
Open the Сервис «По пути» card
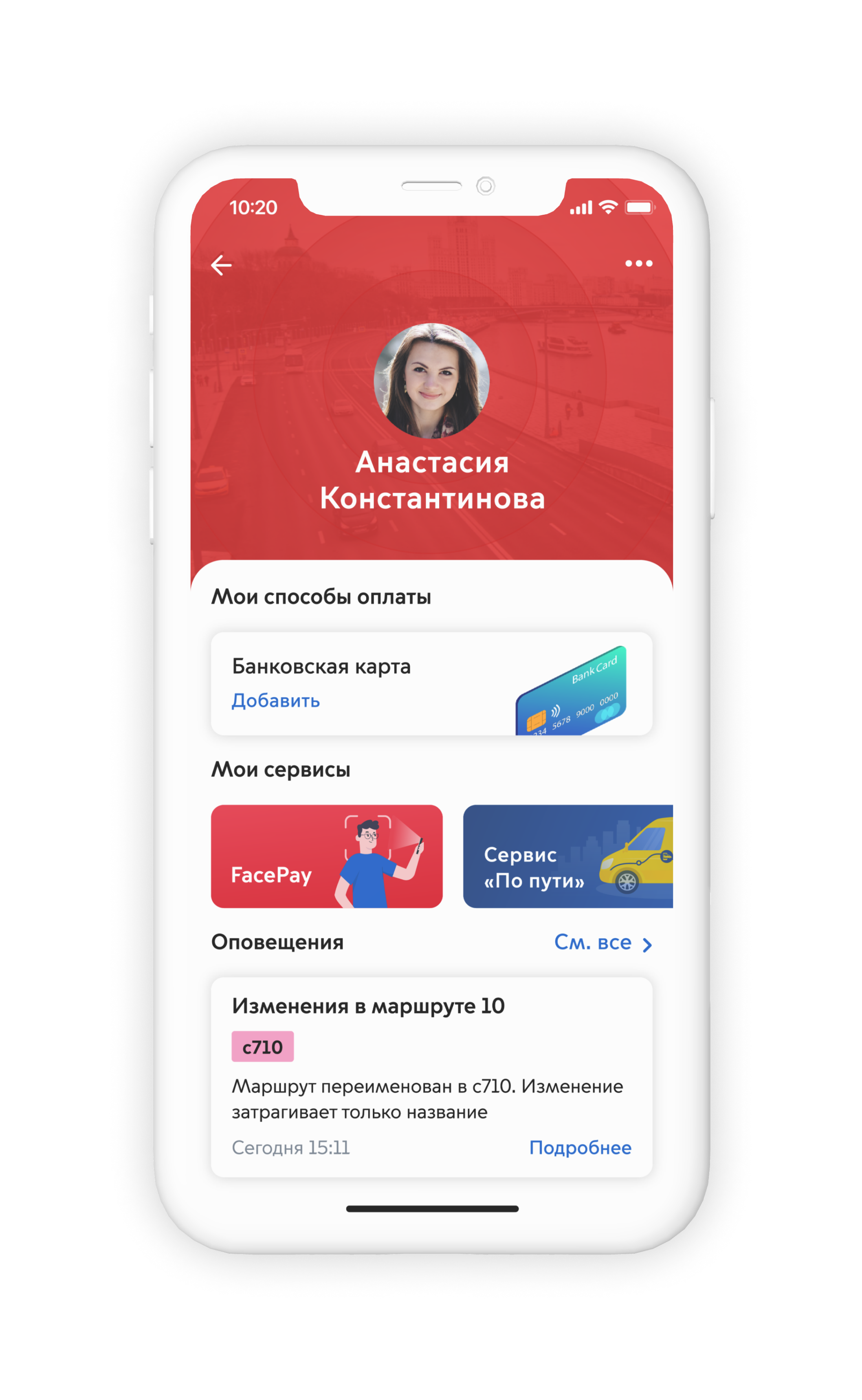pyautogui.click(x=567, y=856)
